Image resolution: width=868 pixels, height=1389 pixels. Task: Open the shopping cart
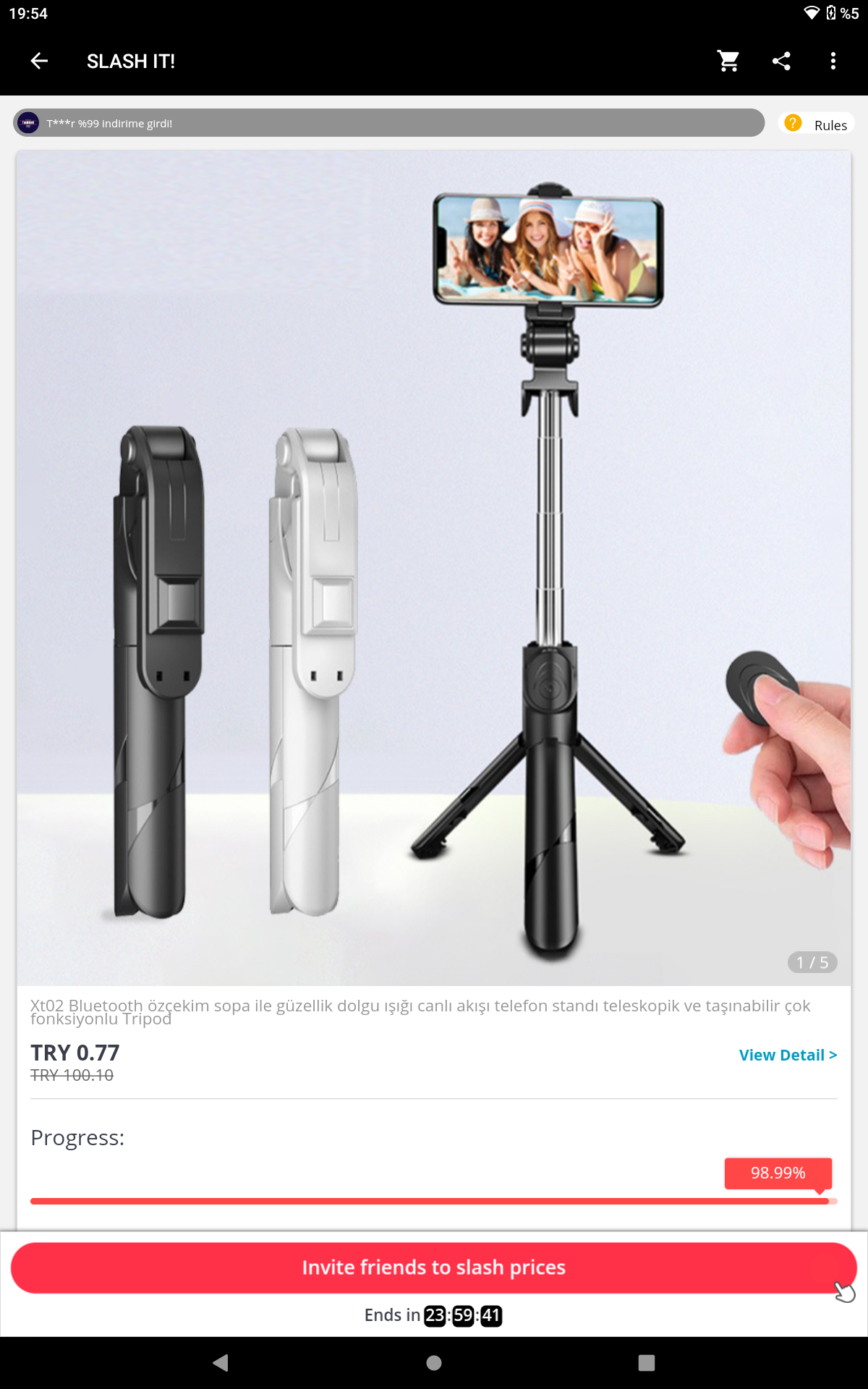point(728,61)
